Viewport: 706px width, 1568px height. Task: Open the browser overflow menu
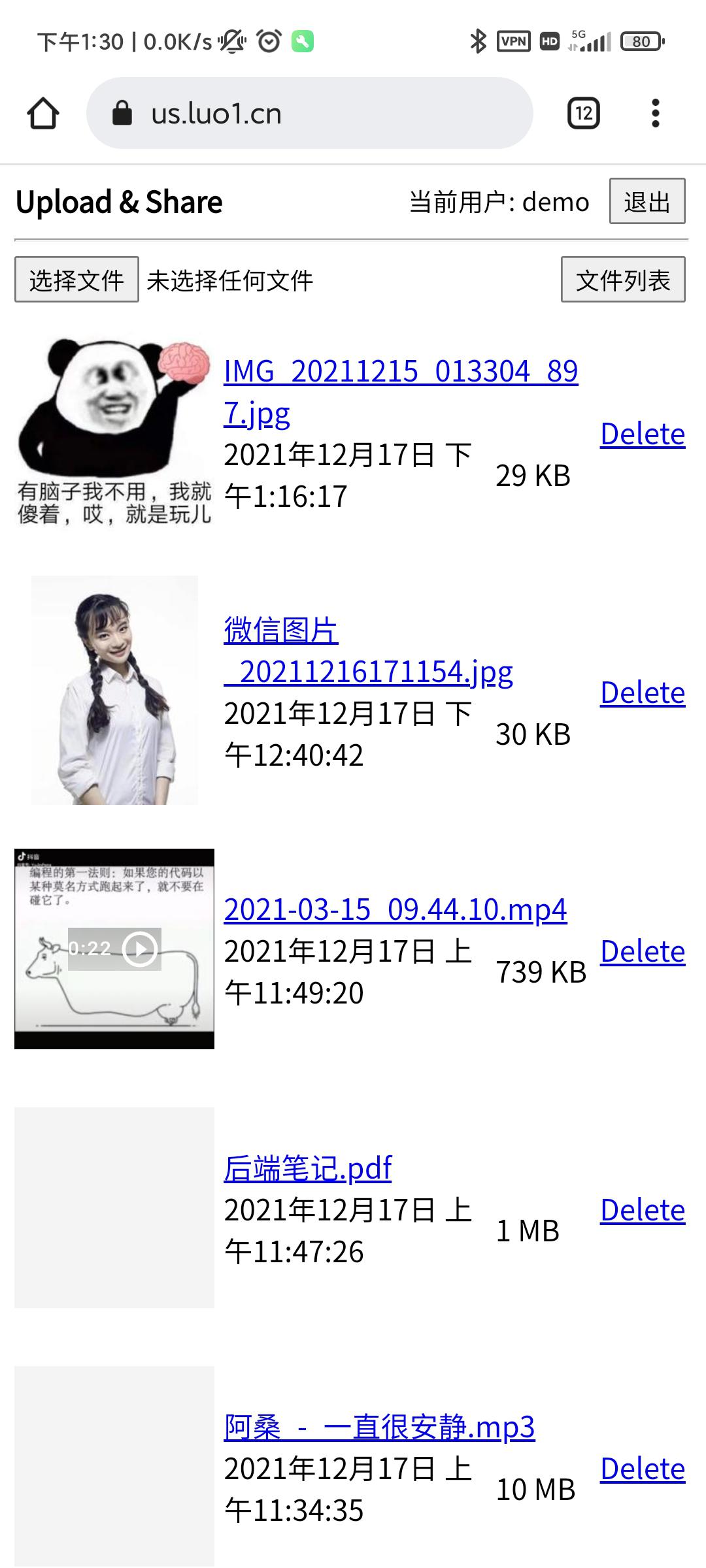(x=655, y=113)
